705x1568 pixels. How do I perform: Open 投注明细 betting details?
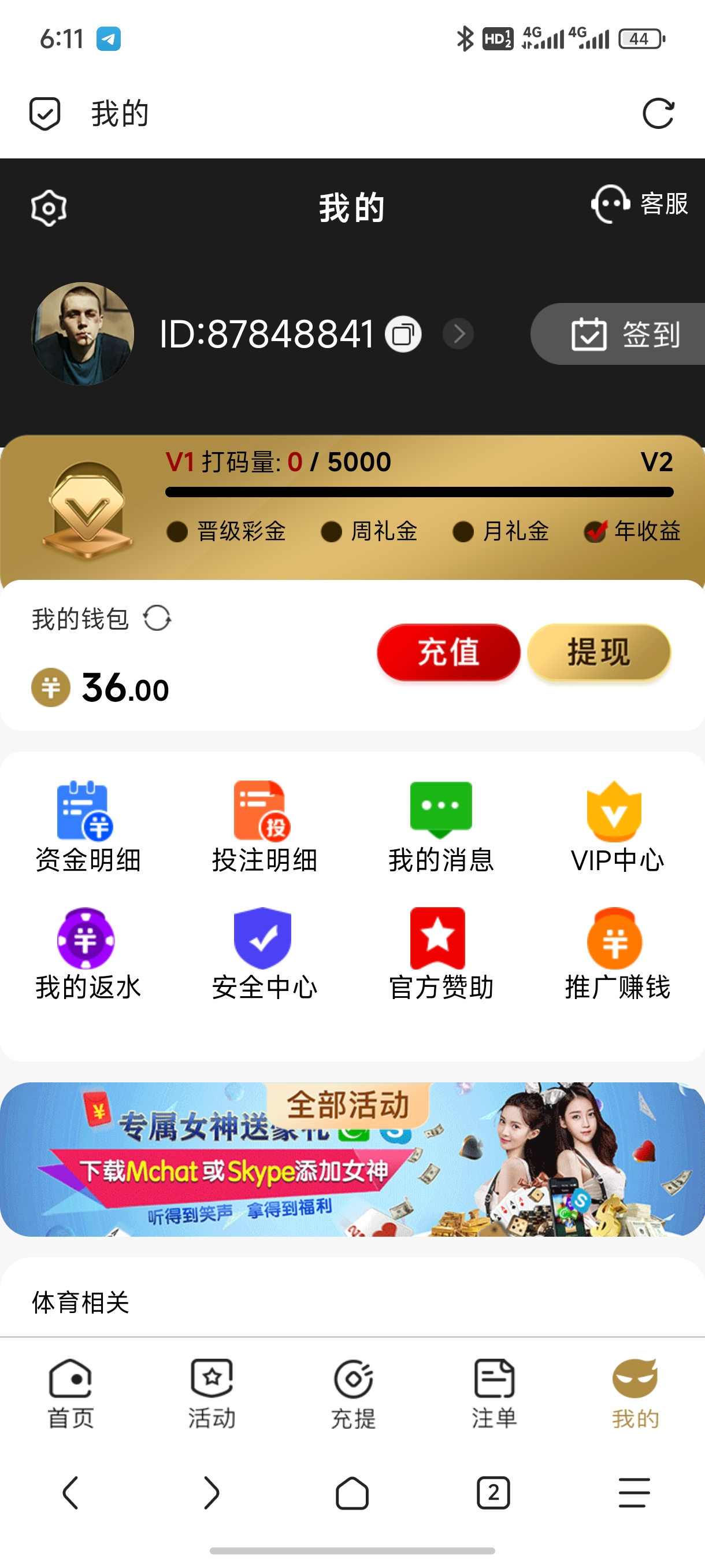[x=264, y=827]
